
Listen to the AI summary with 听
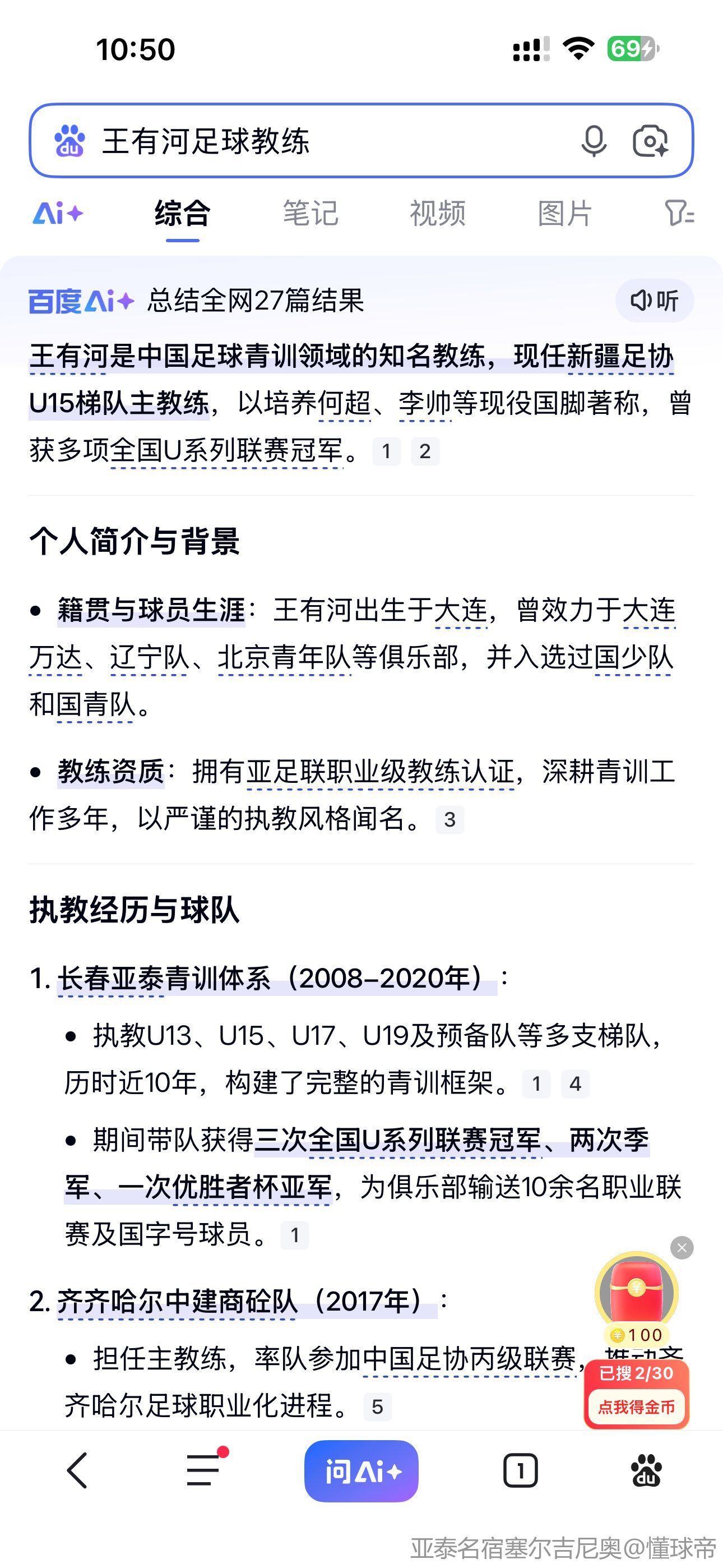[x=654, y=301]
